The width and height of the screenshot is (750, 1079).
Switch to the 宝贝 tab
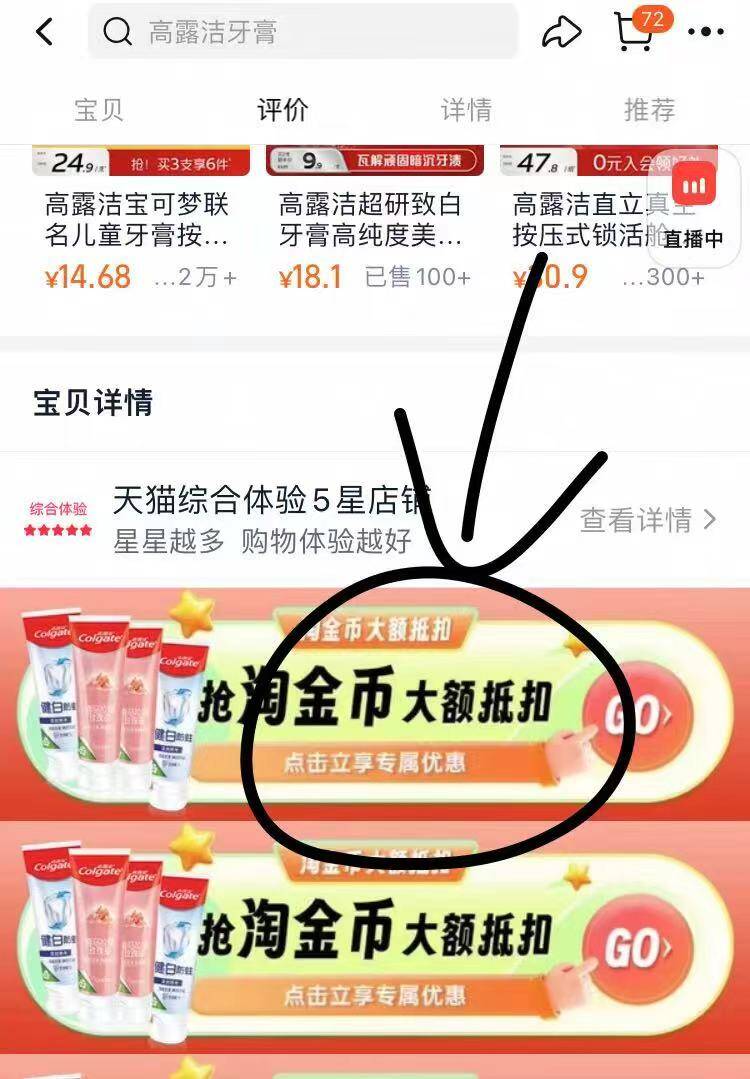99,110
